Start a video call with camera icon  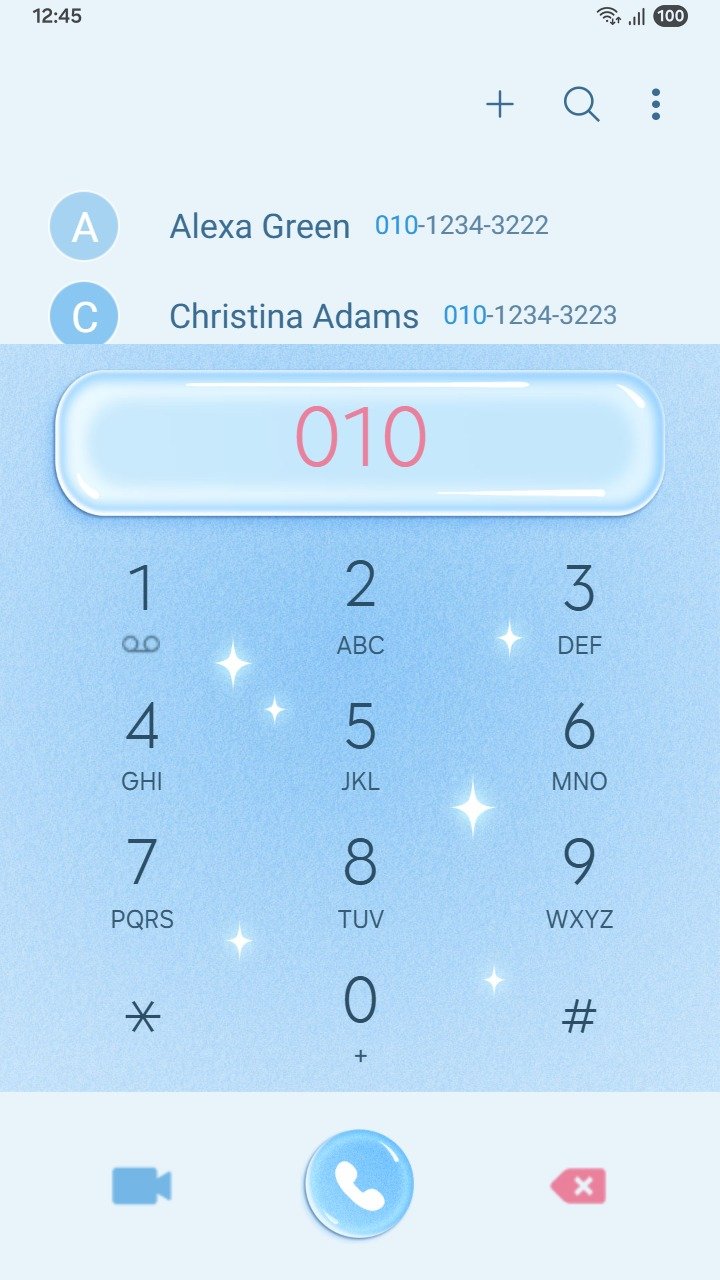pyautogui.click(x=141, y=1186)
